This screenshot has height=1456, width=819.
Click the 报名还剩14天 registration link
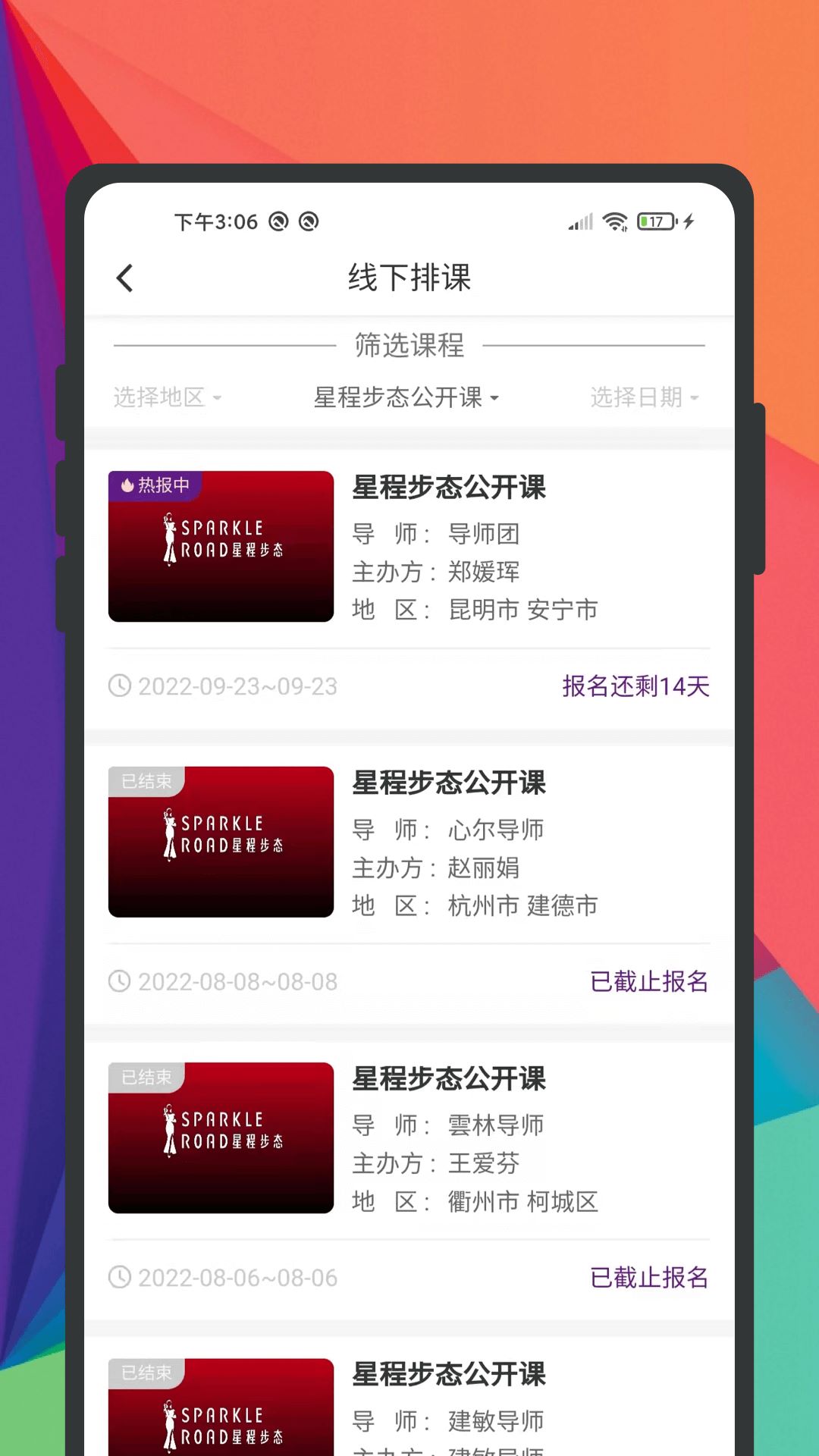coord(635,686)
